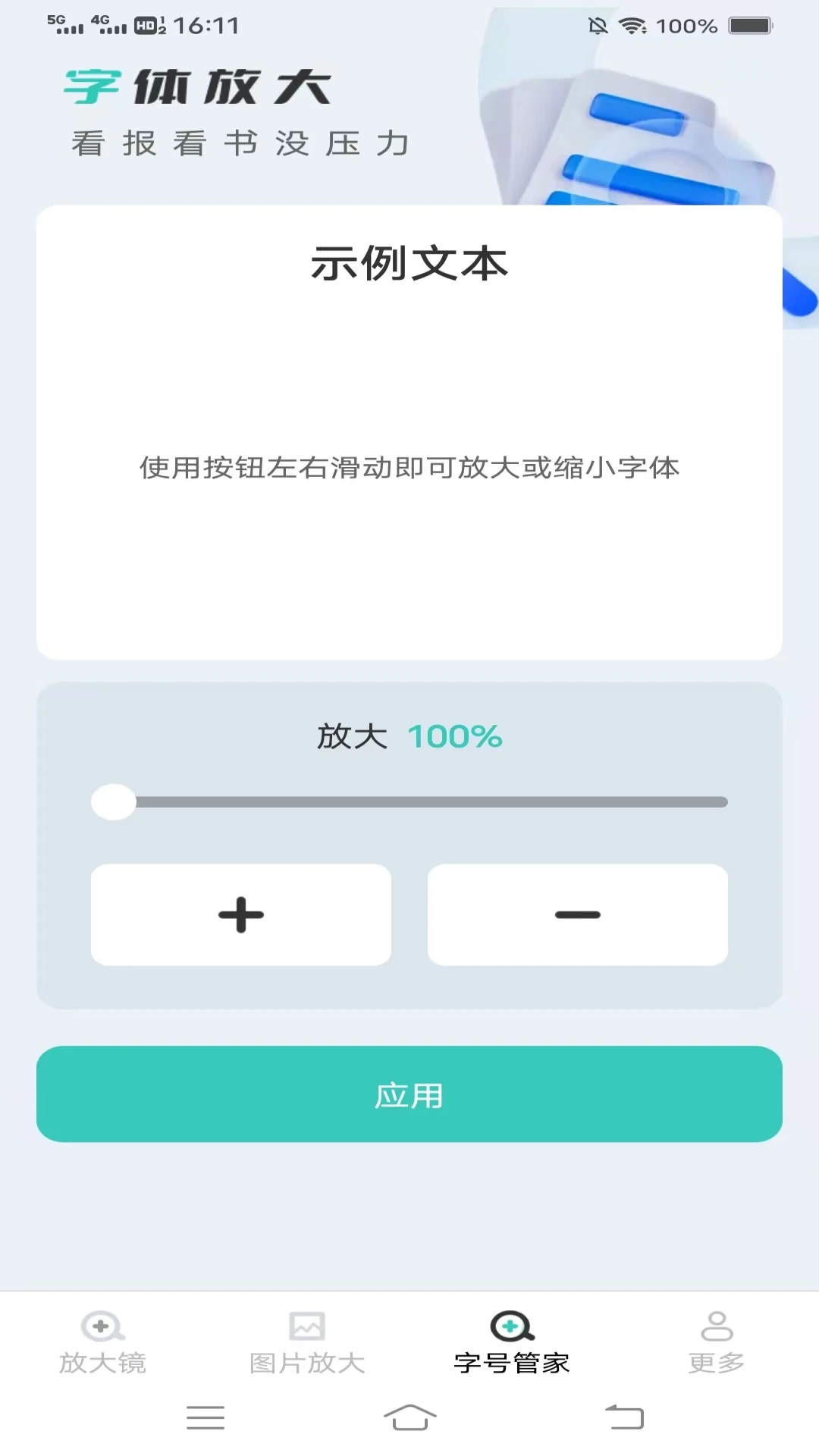Screen dimensions: 819x1456
Task: Tap the 放大 100% percentage label
Action: coord(409,734)
